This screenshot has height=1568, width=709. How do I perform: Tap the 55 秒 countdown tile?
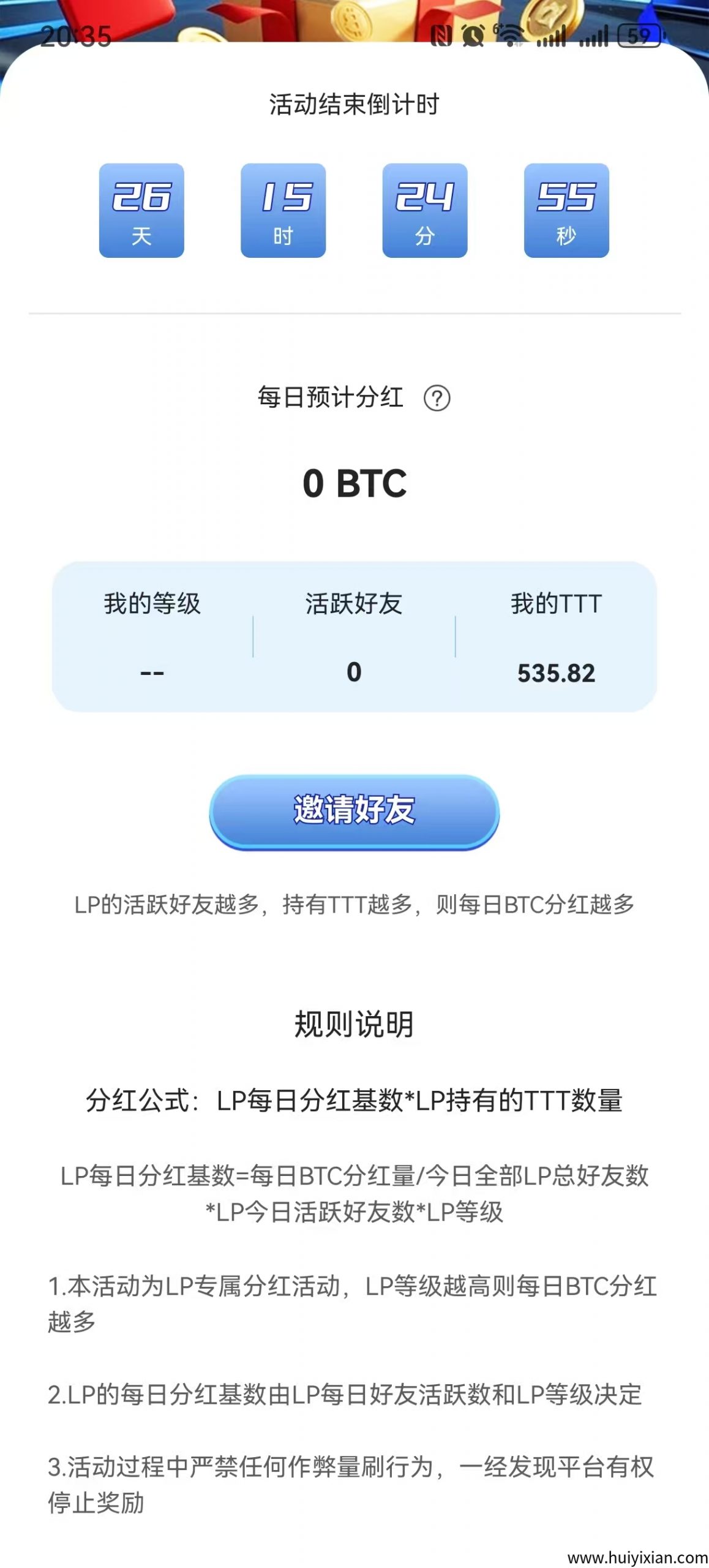pyautogui.click(x=565, y=210)
